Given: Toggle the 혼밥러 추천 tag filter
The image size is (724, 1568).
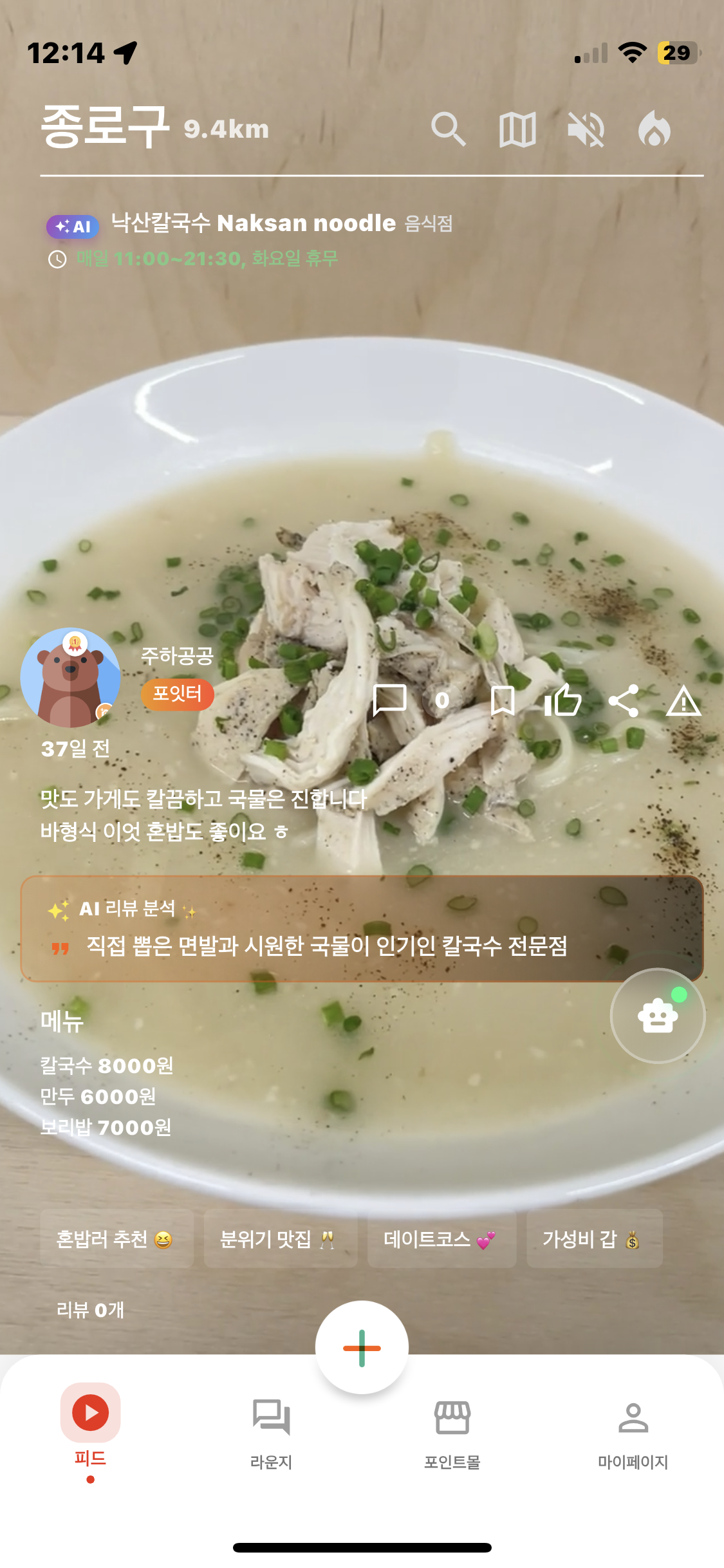Looking at the screenshot, I should 117,1239.
